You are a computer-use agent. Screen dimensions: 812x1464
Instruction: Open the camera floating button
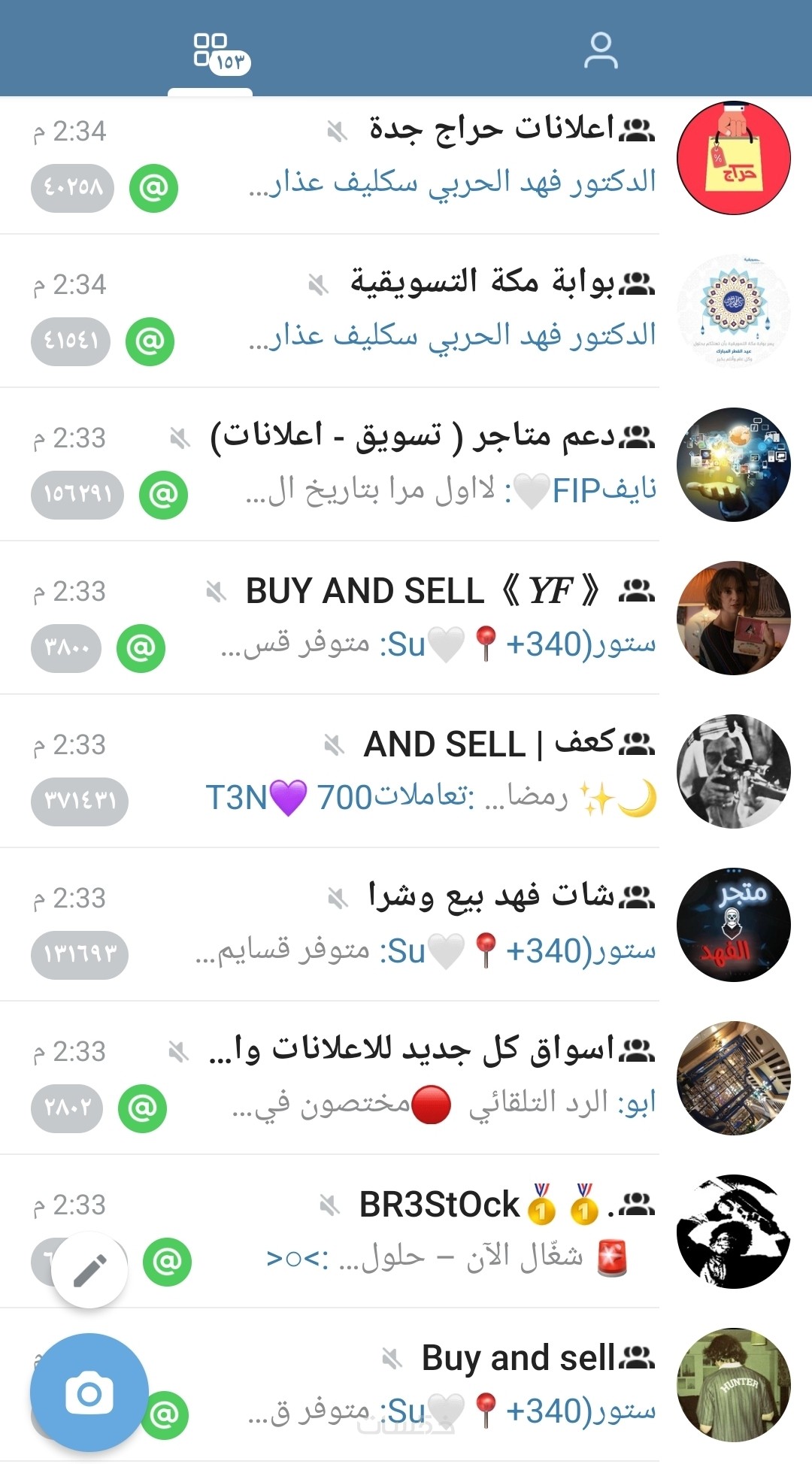pos(89,1393)
